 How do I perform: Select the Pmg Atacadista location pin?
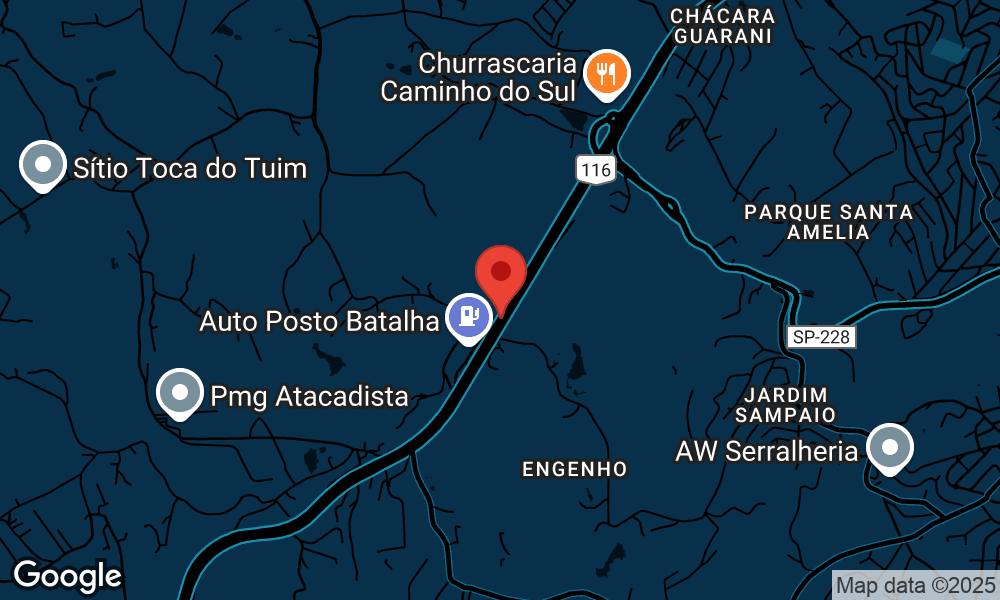pyautogui.click(x=180, y=393)
